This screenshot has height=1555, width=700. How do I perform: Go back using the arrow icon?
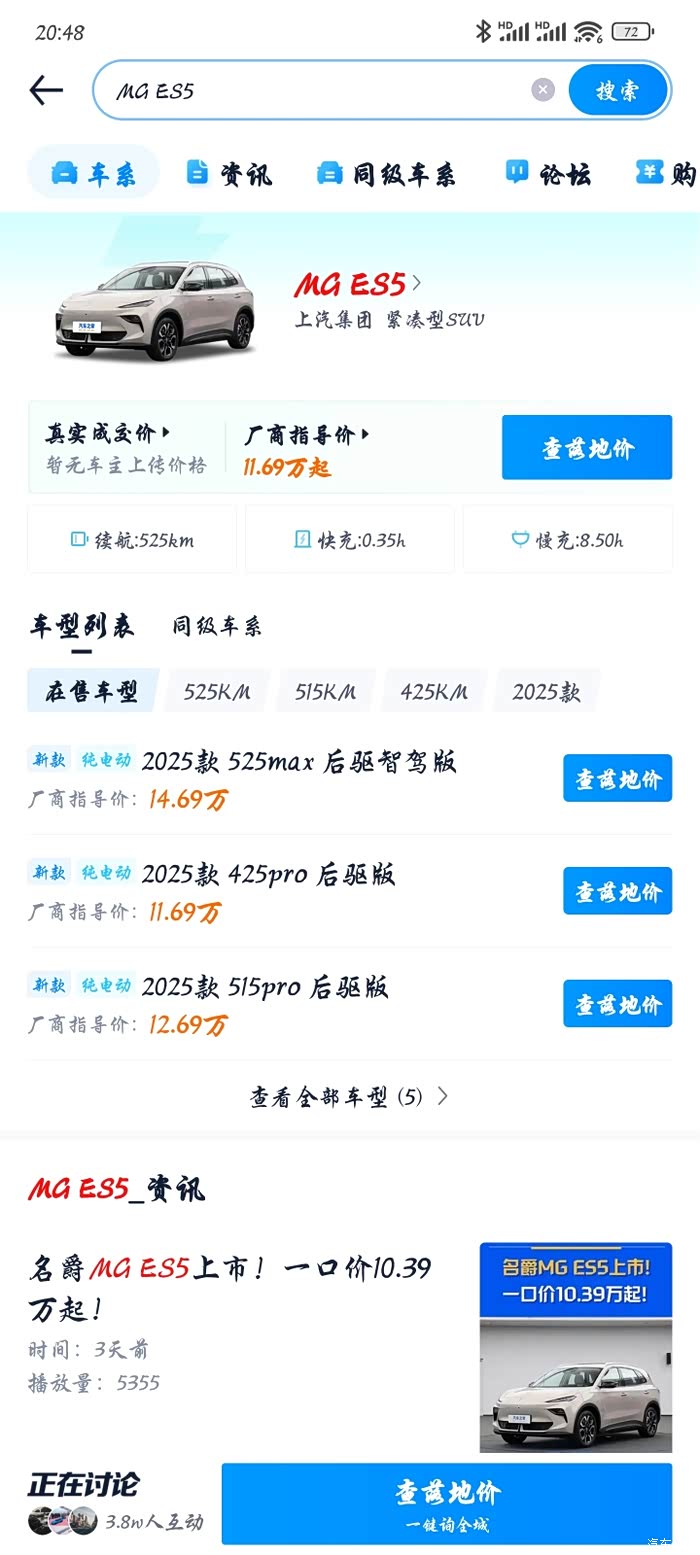[46, 91]
